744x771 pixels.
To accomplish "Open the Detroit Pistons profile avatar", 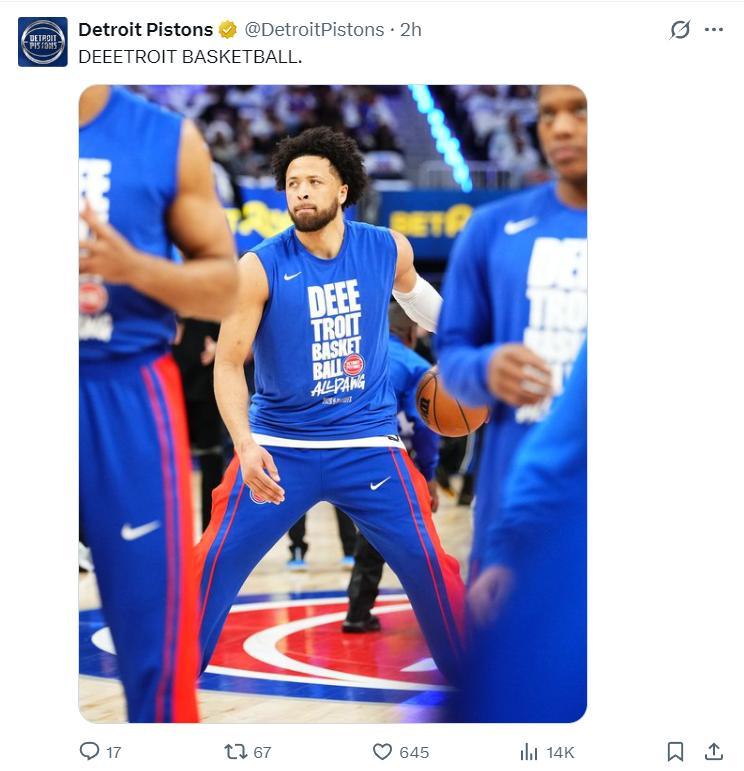I will [42, 42].
